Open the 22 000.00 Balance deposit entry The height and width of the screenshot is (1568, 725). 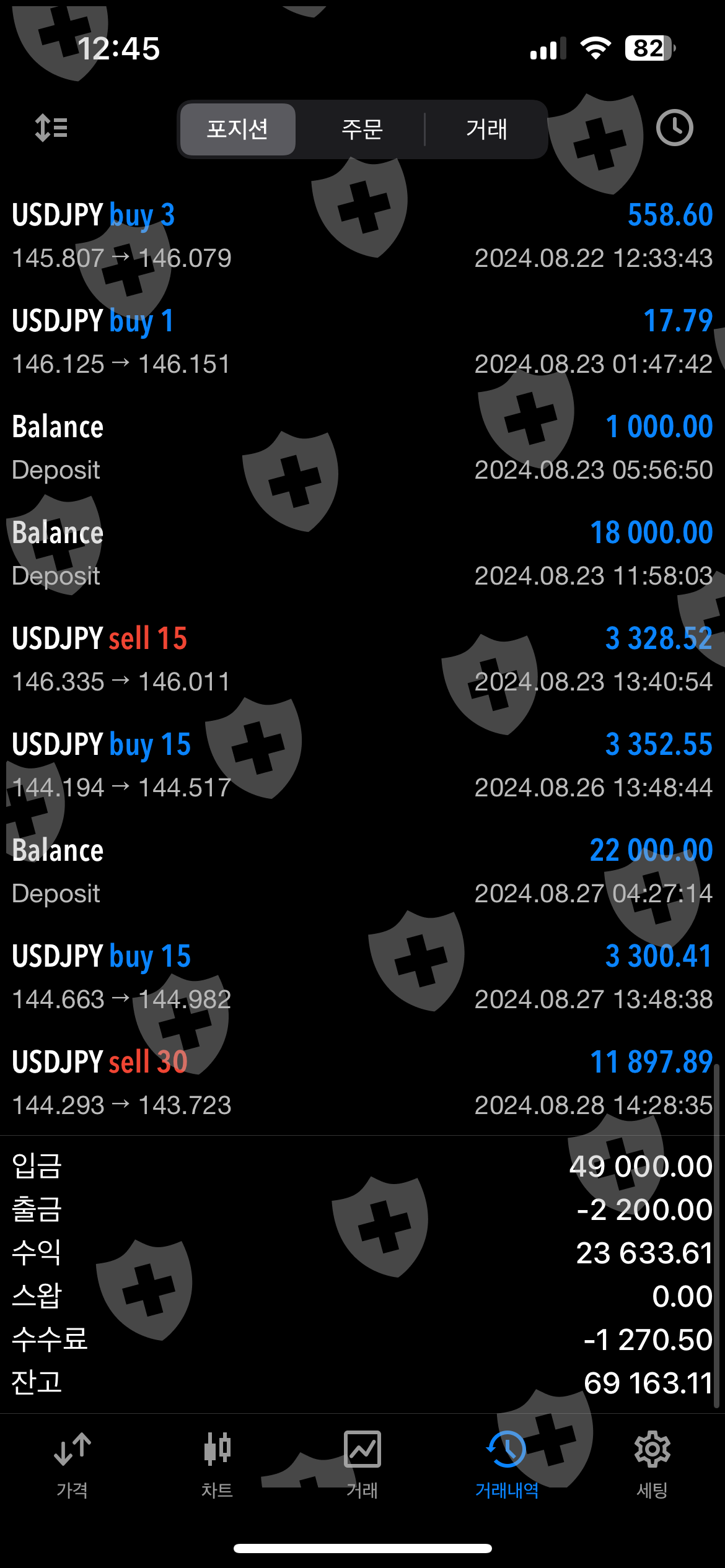362,871
